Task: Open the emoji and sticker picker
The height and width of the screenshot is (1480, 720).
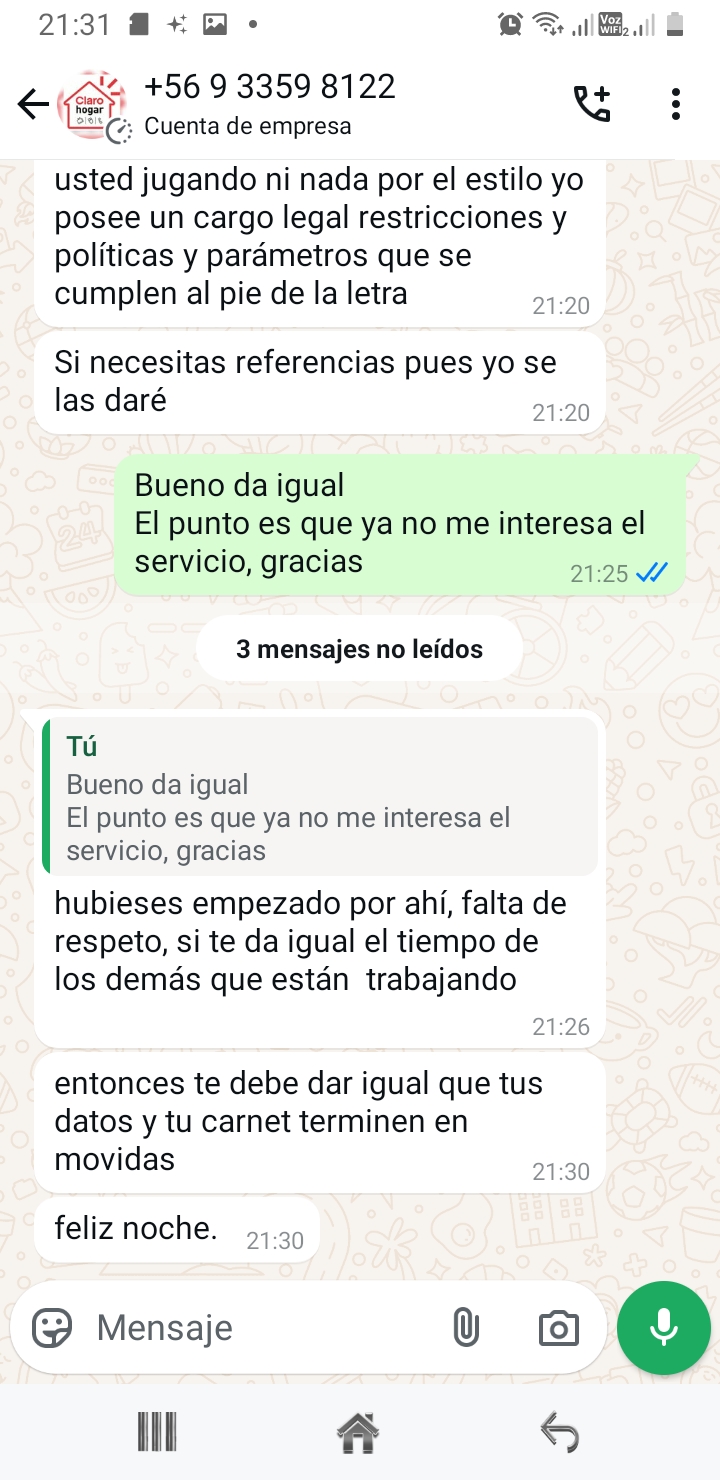Action: 52,1328
